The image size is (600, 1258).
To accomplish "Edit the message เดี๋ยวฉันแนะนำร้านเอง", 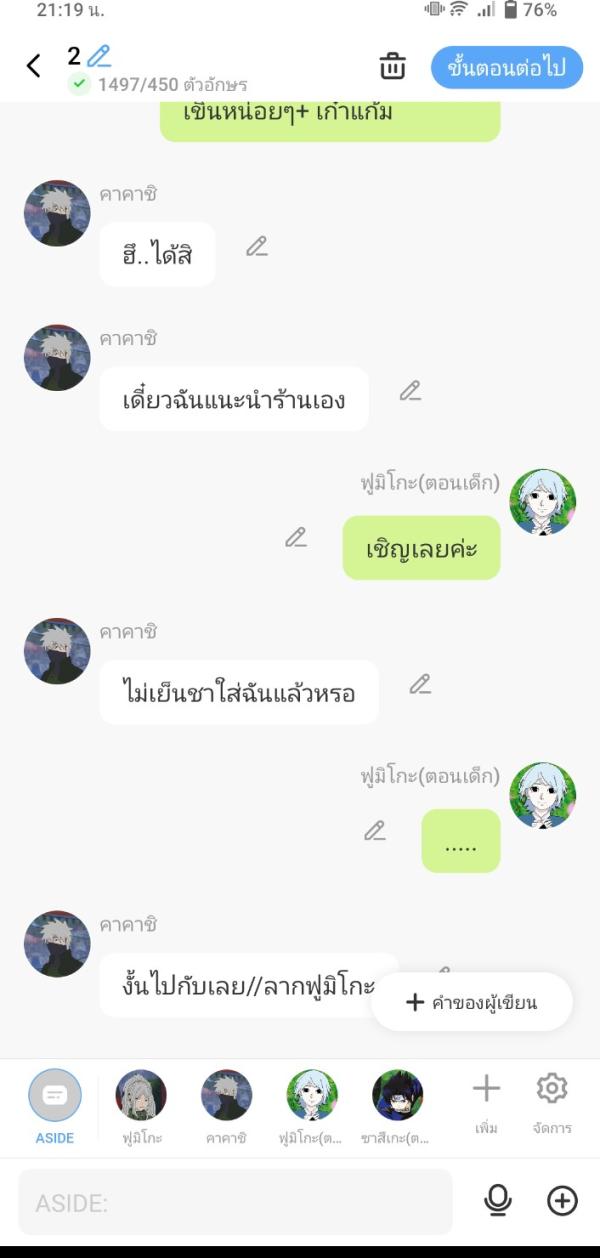I will [x=410, y=391].
